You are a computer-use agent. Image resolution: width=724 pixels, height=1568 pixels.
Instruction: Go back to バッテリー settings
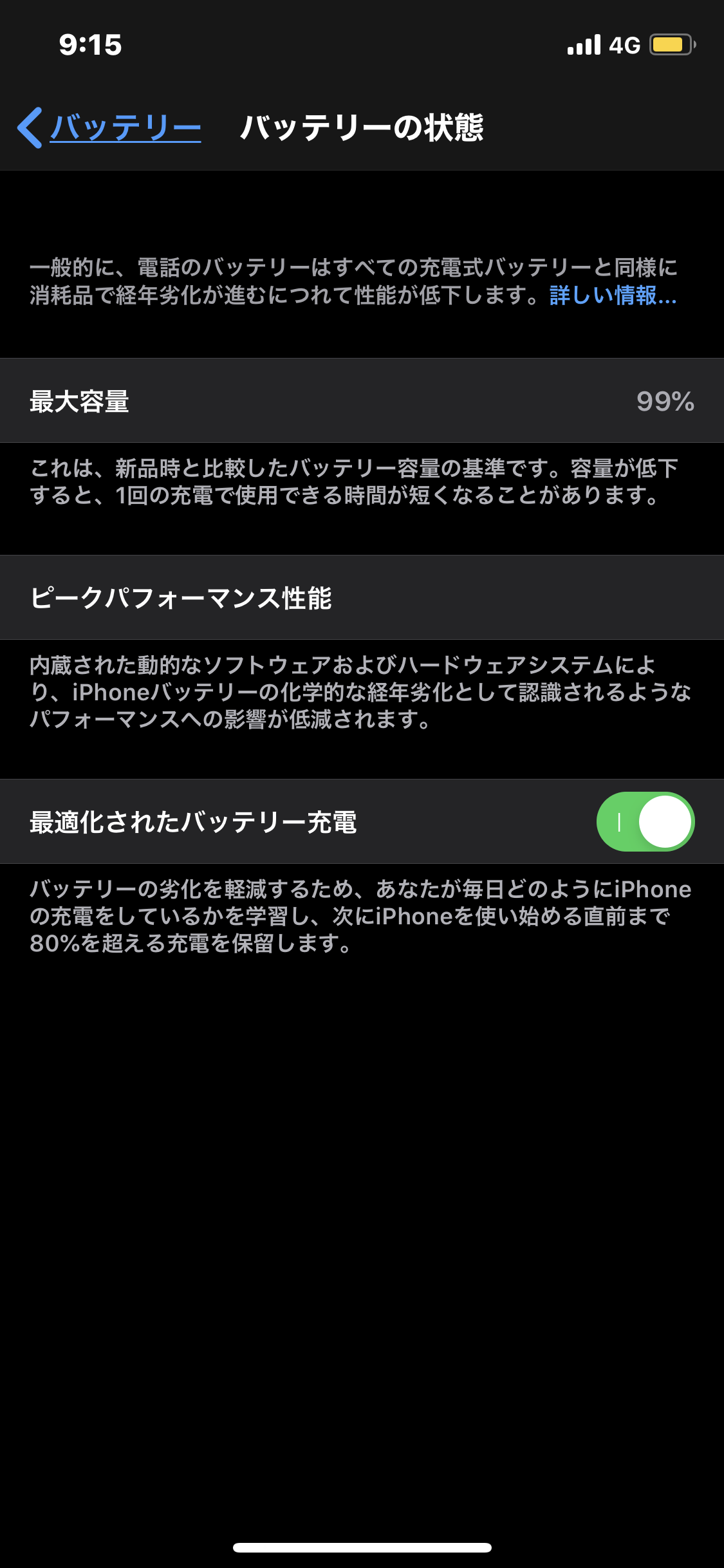(109, 127)
